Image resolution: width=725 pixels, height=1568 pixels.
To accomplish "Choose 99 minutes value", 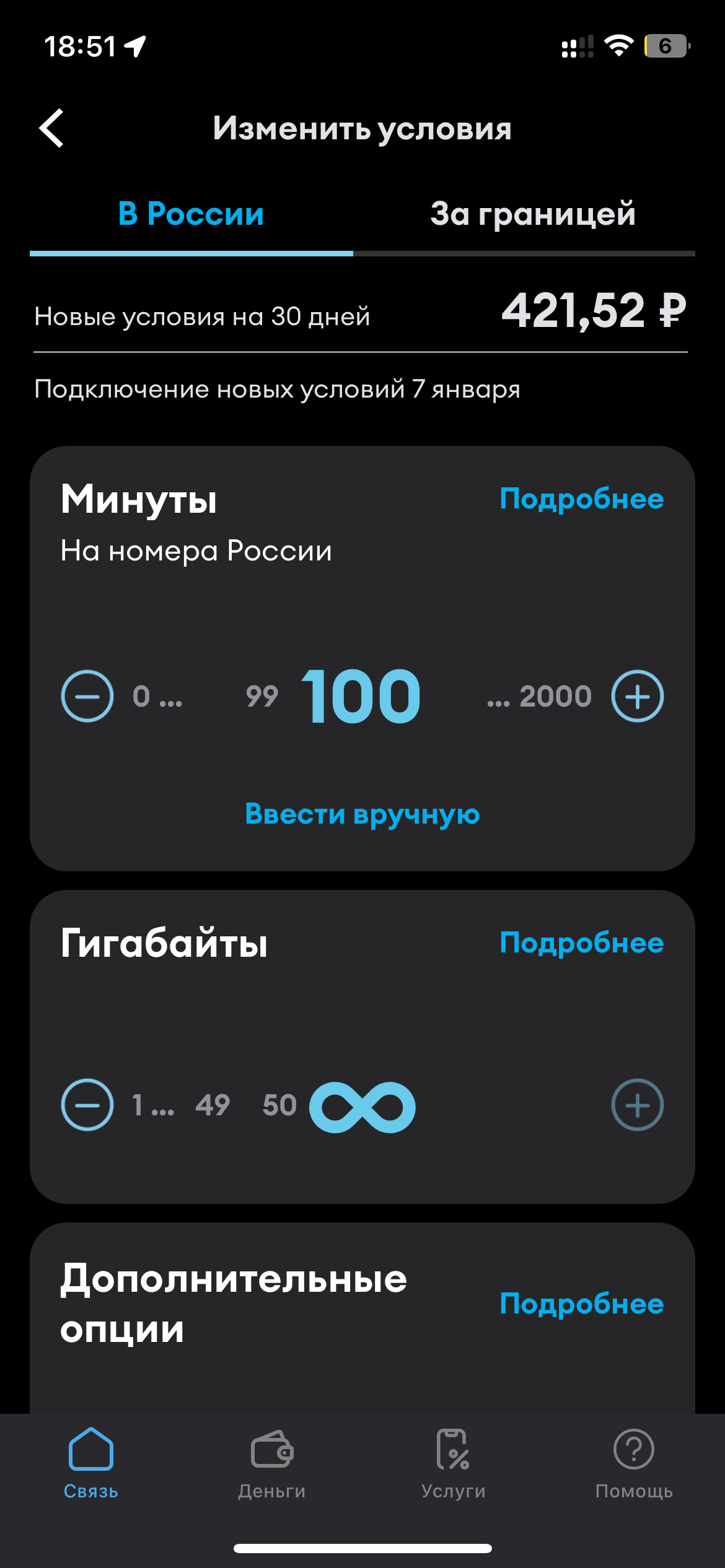I will coord(261,697).
